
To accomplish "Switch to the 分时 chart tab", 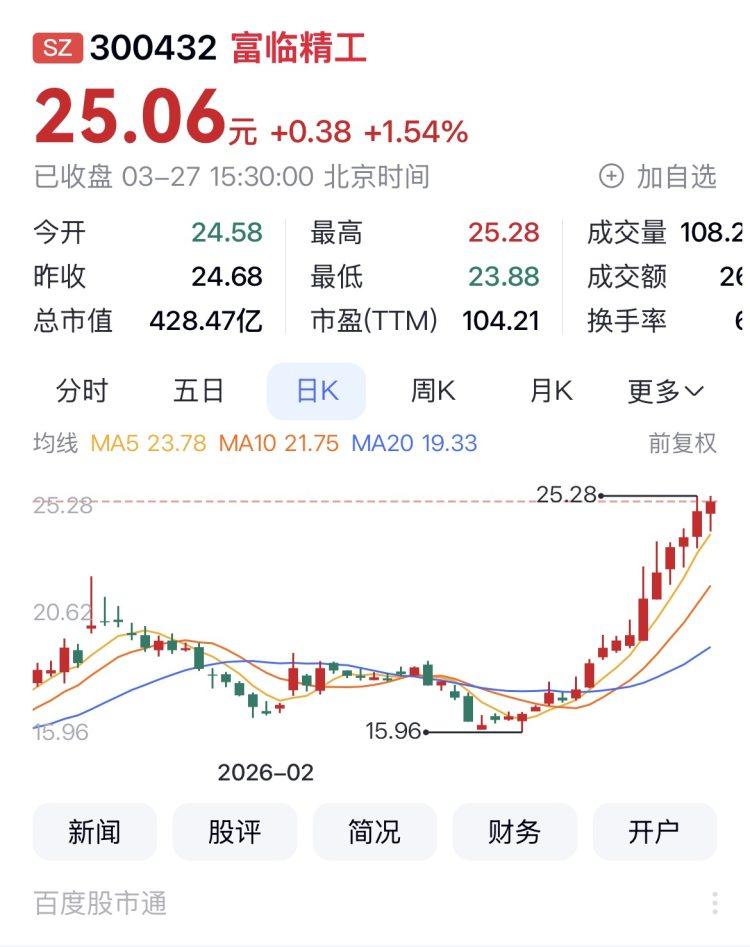I will tap(82, 391).
